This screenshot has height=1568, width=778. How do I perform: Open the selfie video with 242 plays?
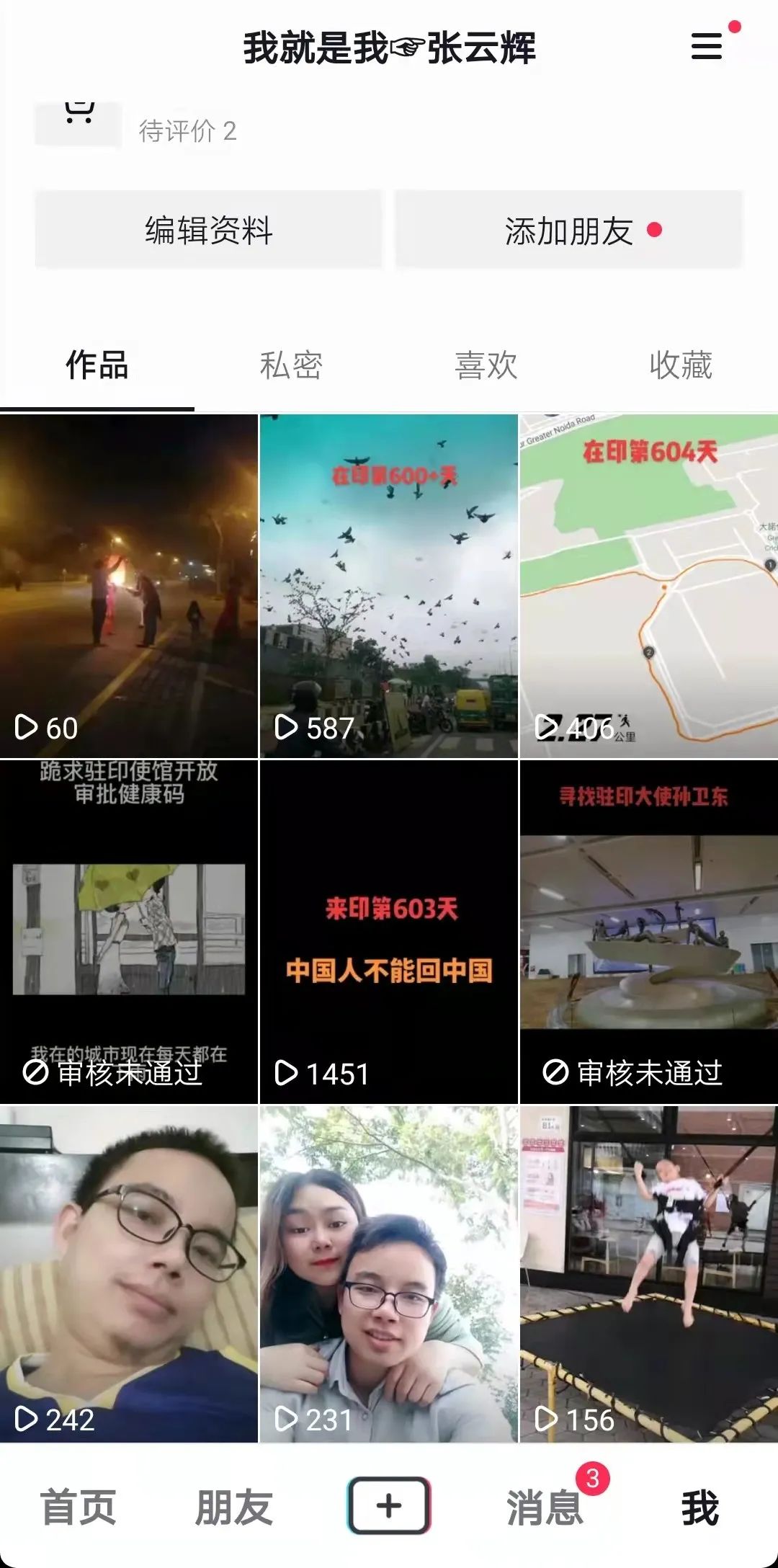click(x=129, y=1274)
